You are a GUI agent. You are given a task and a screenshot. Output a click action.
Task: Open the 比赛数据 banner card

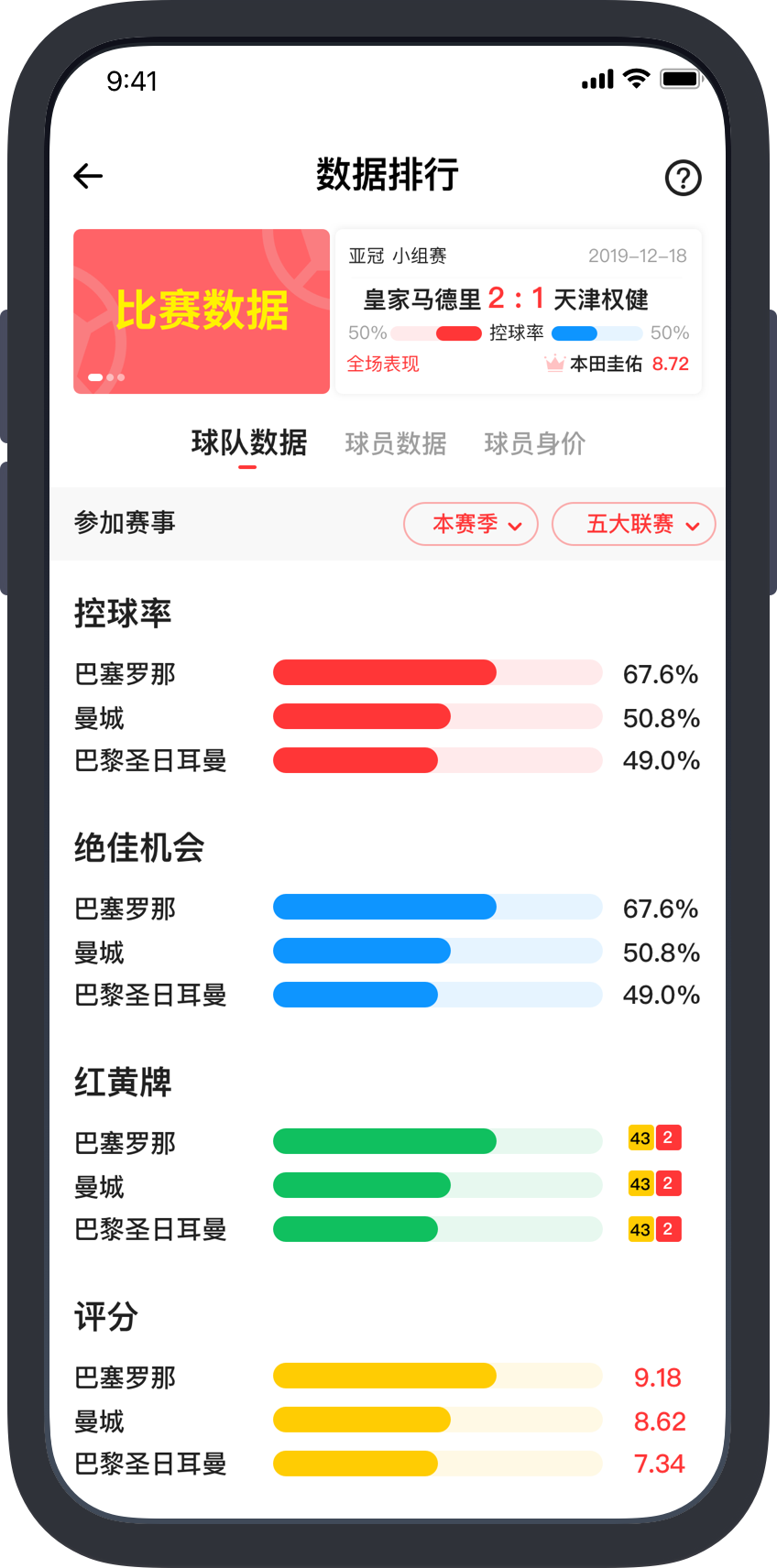coord(202,311)
